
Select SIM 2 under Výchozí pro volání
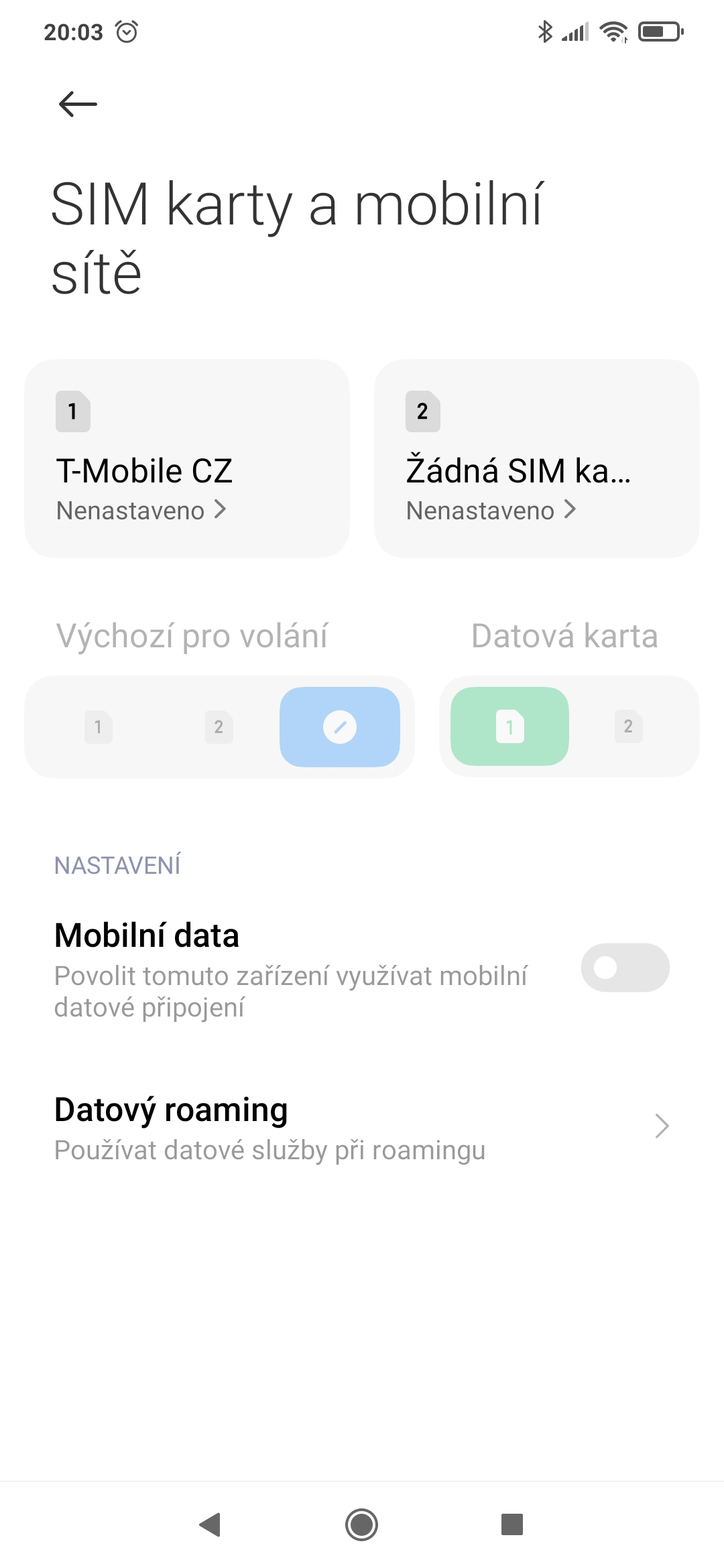pyautogui.click(x=219, y=727)
